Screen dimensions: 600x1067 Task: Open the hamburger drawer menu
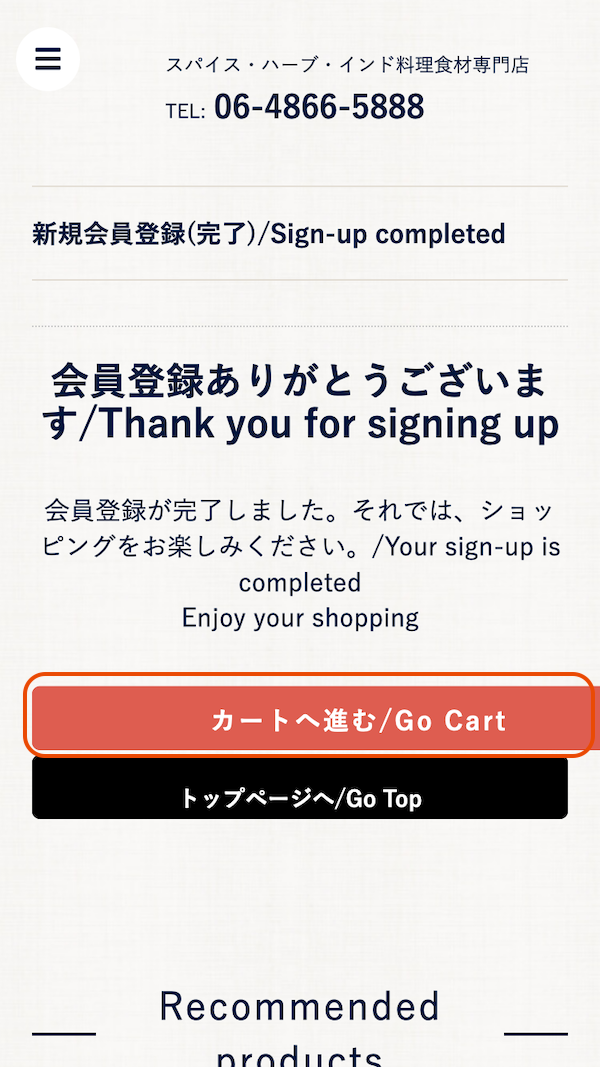(48, 59)
